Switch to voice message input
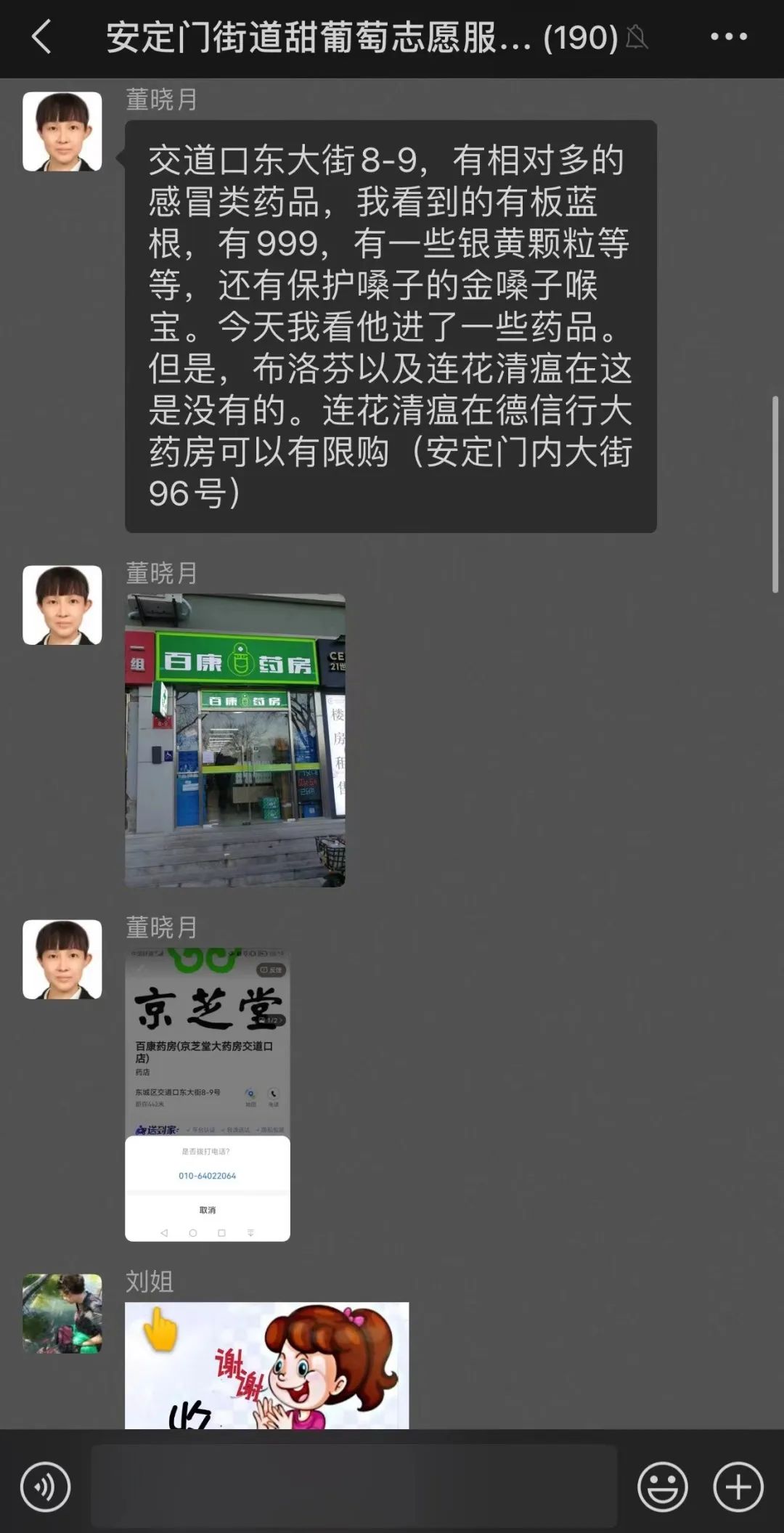Viewport: 784px width, 1533px height. [46, 1487]
